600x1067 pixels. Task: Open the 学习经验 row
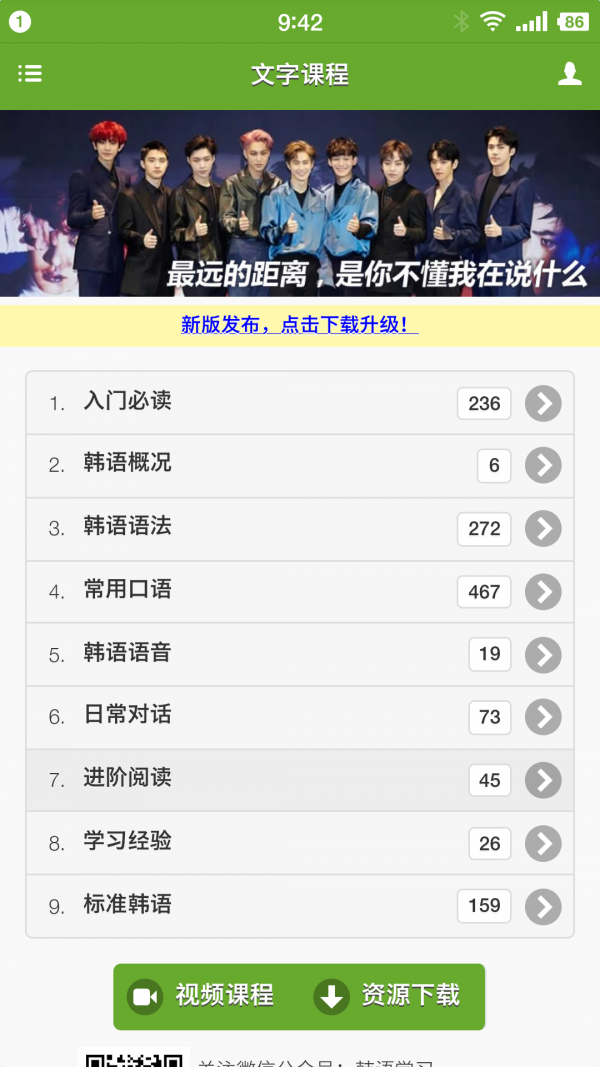(x=300, y=843)
